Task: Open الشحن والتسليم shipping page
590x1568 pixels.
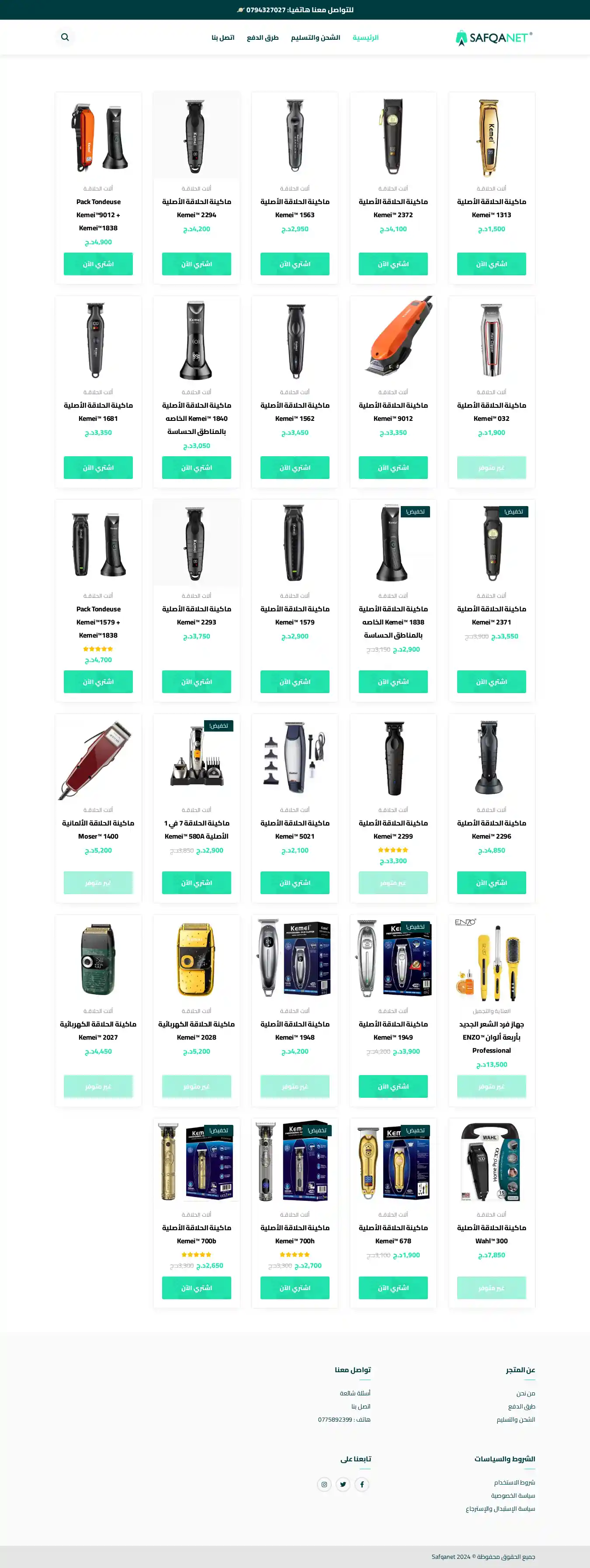Action: pos(316,38)
